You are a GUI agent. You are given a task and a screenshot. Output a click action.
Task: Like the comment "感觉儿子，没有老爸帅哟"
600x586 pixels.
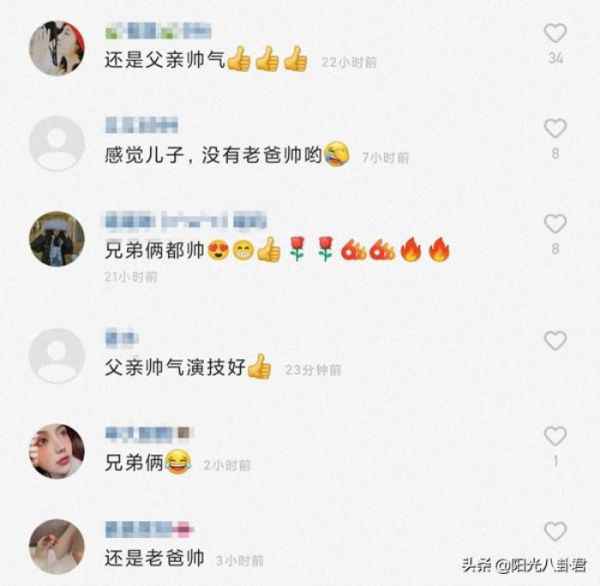click(555, 128)
